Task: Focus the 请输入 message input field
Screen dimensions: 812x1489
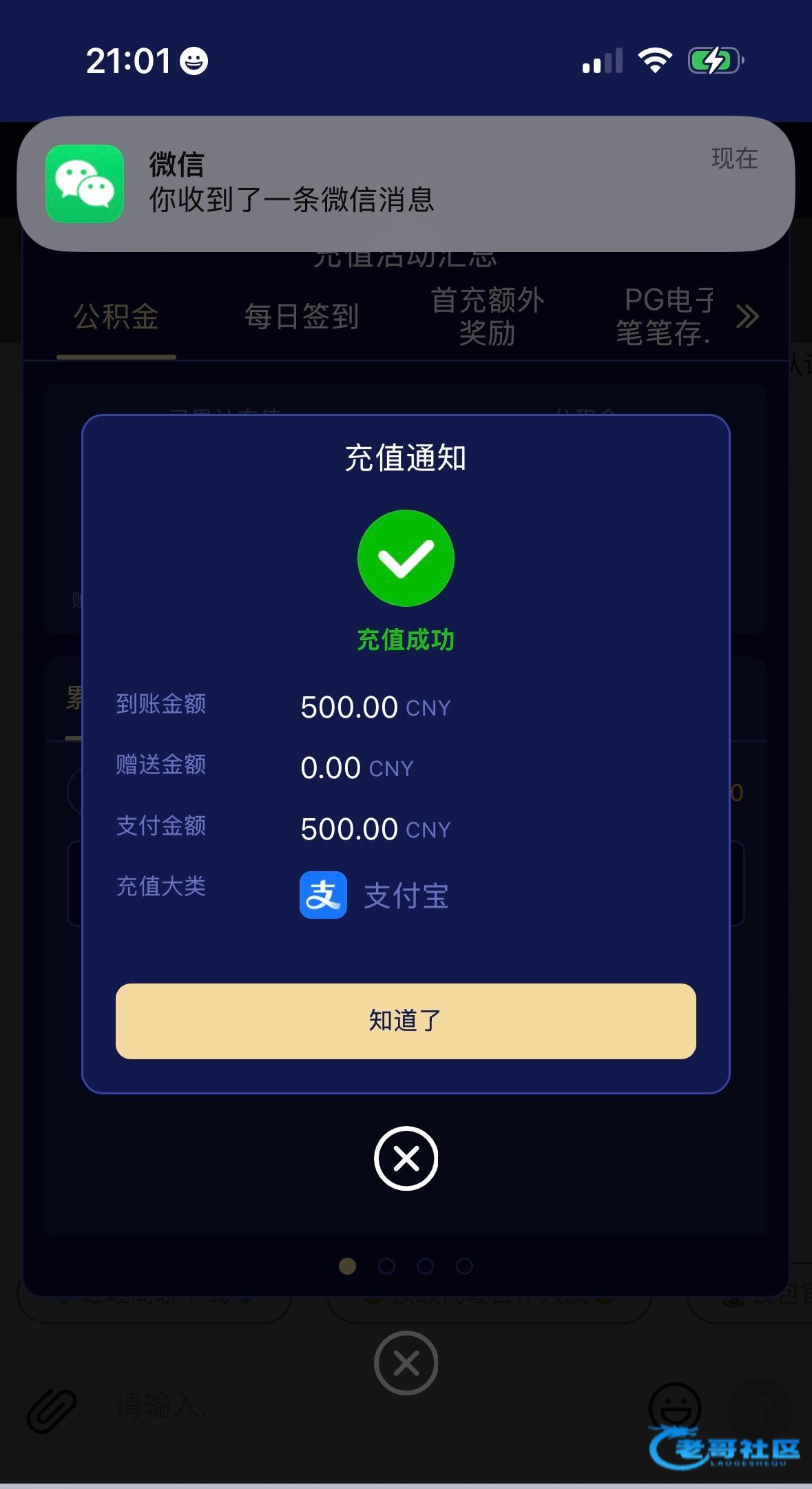Action: pyautogui.click(x=344, y=1406)
